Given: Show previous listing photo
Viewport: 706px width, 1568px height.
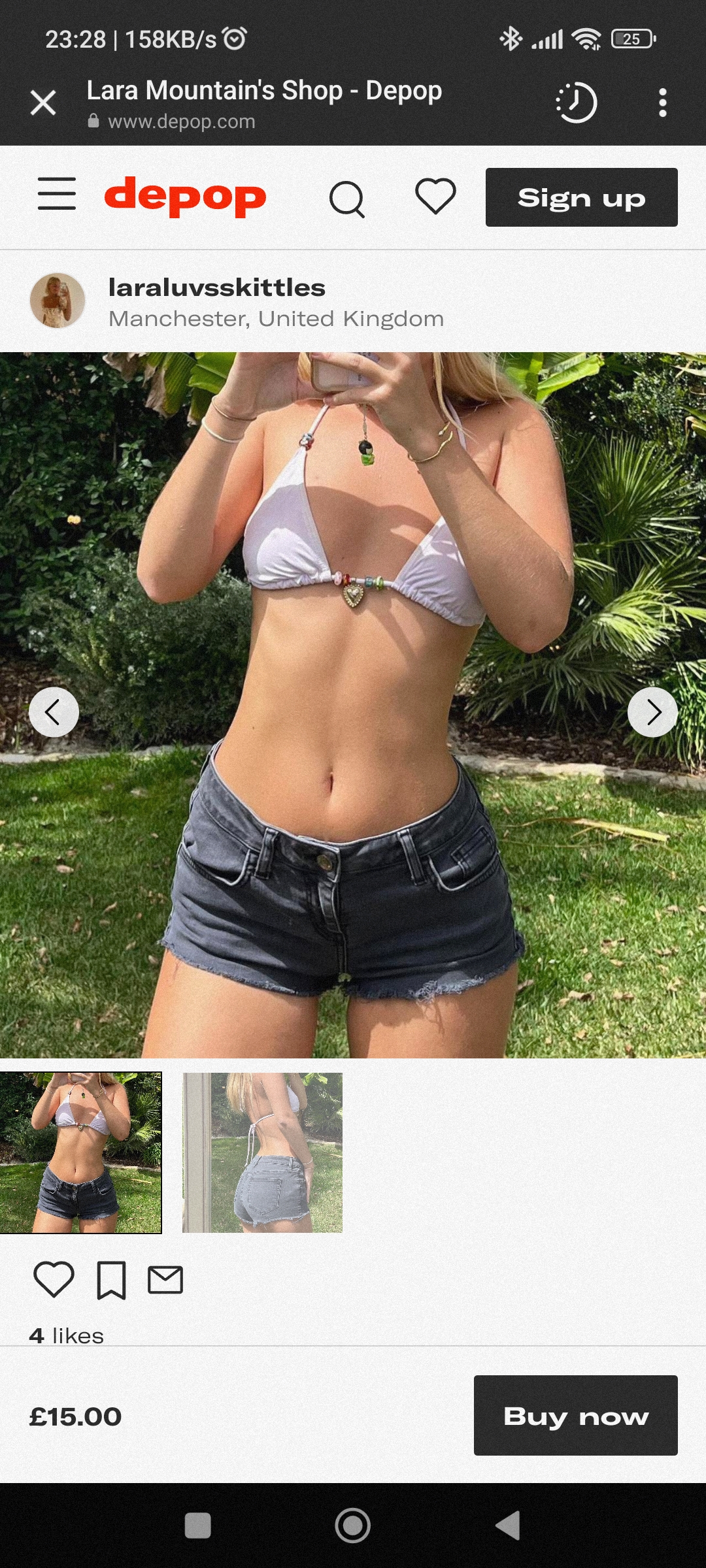Looking at the screenshot, I should click(x=54, y=712).
